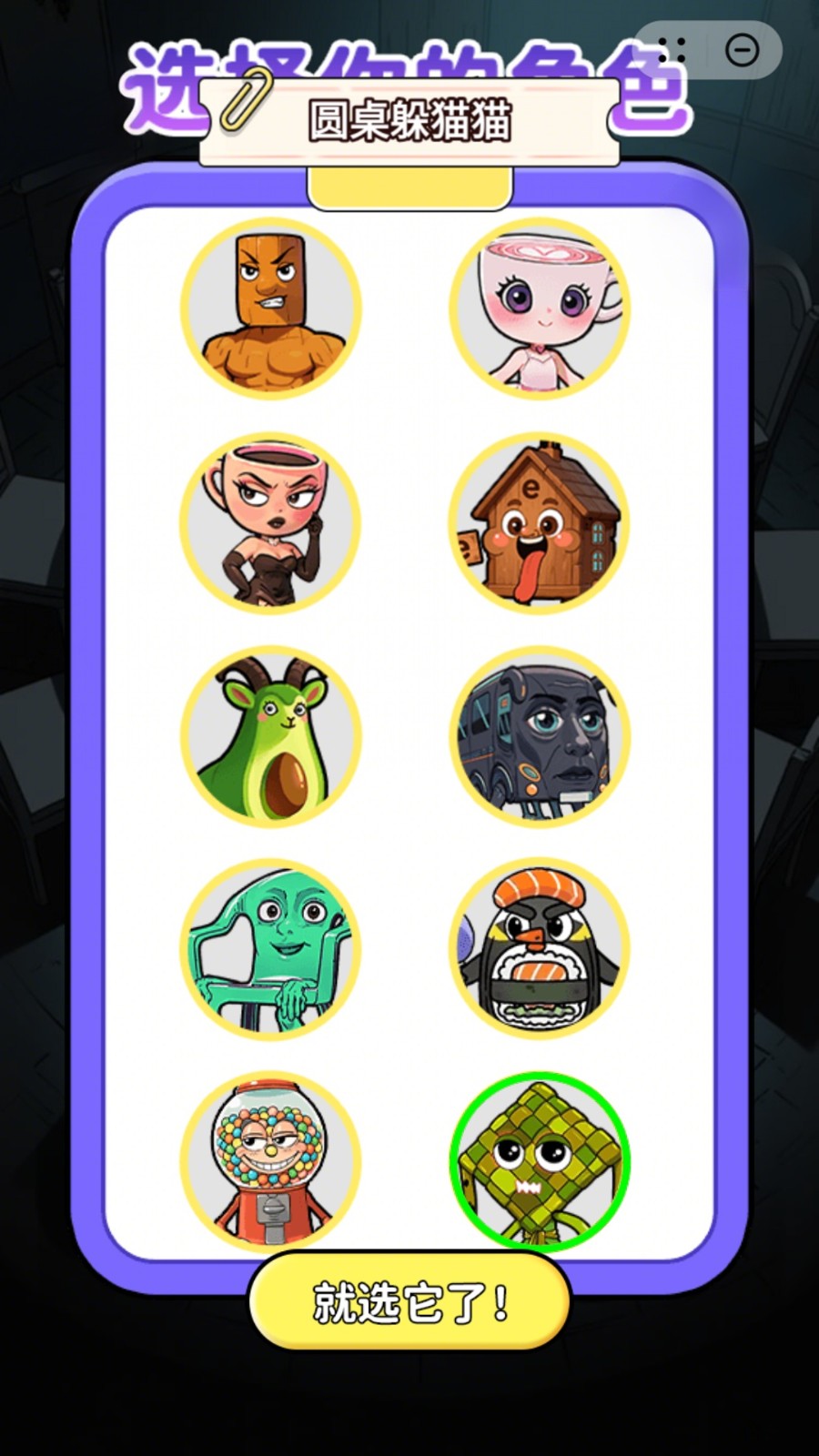Close the mini program via circle icon
Viewport: 819px width, 1456px height.
[x=742, y=50]
